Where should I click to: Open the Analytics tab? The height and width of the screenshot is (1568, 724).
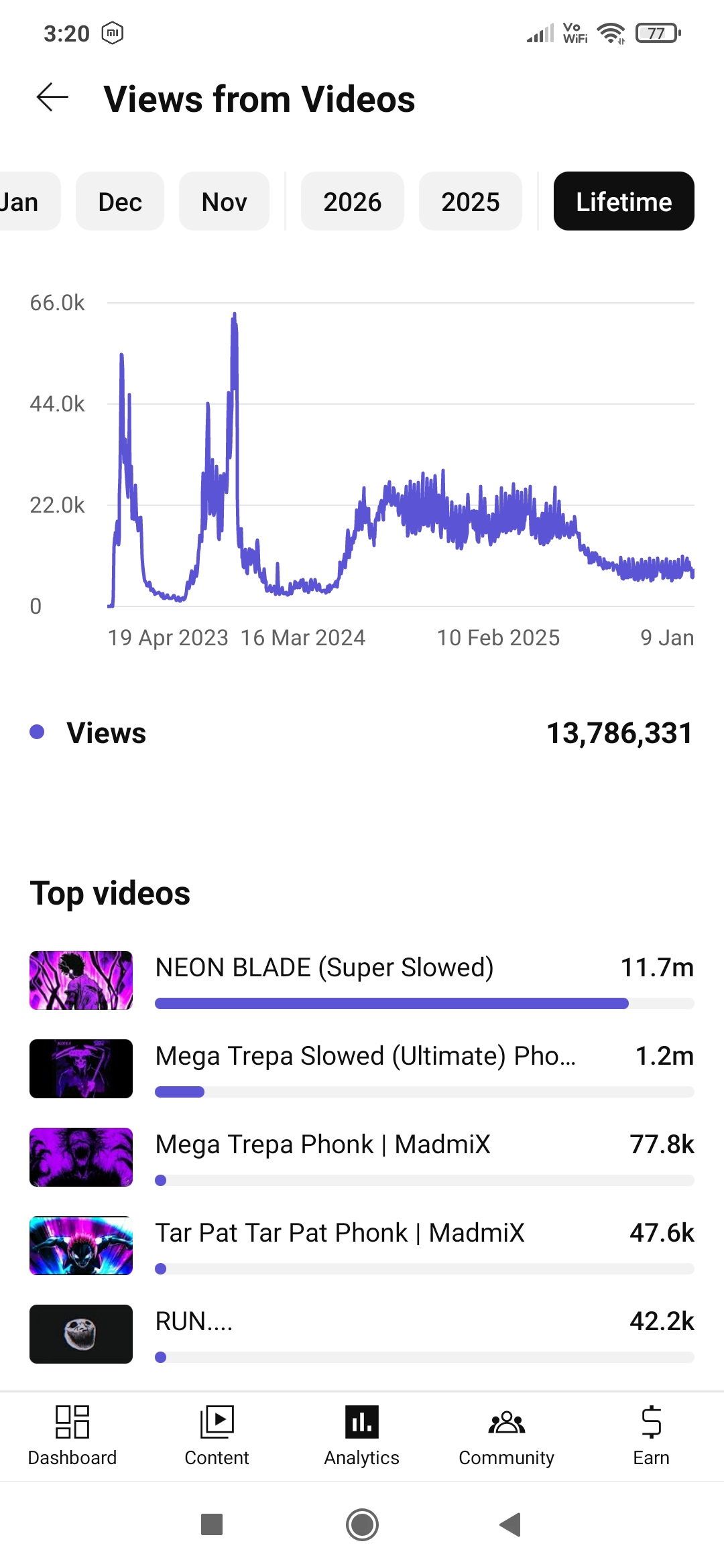click(x=362, y=1435)
